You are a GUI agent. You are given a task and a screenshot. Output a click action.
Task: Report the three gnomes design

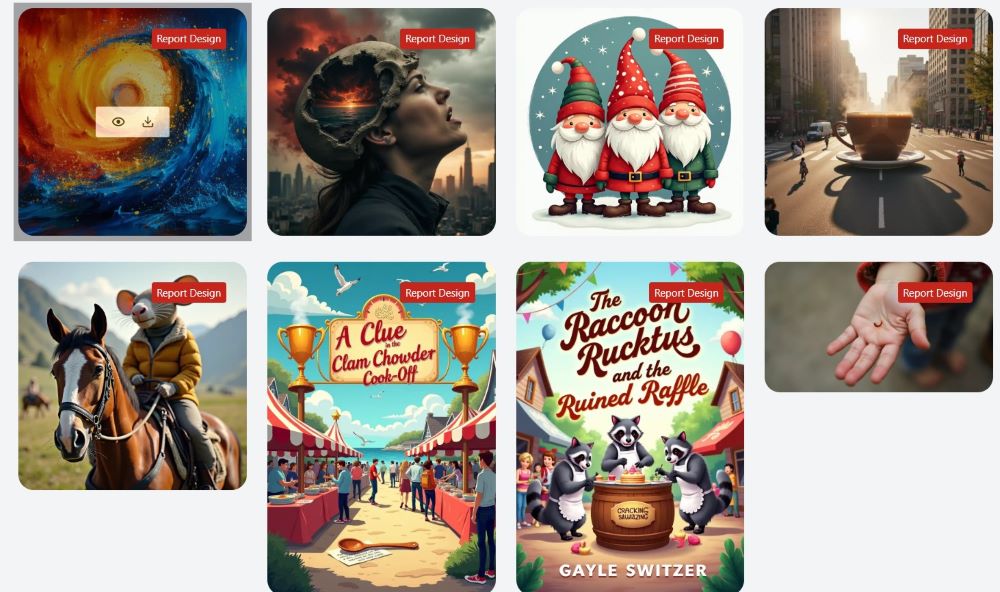coord(686,39)
